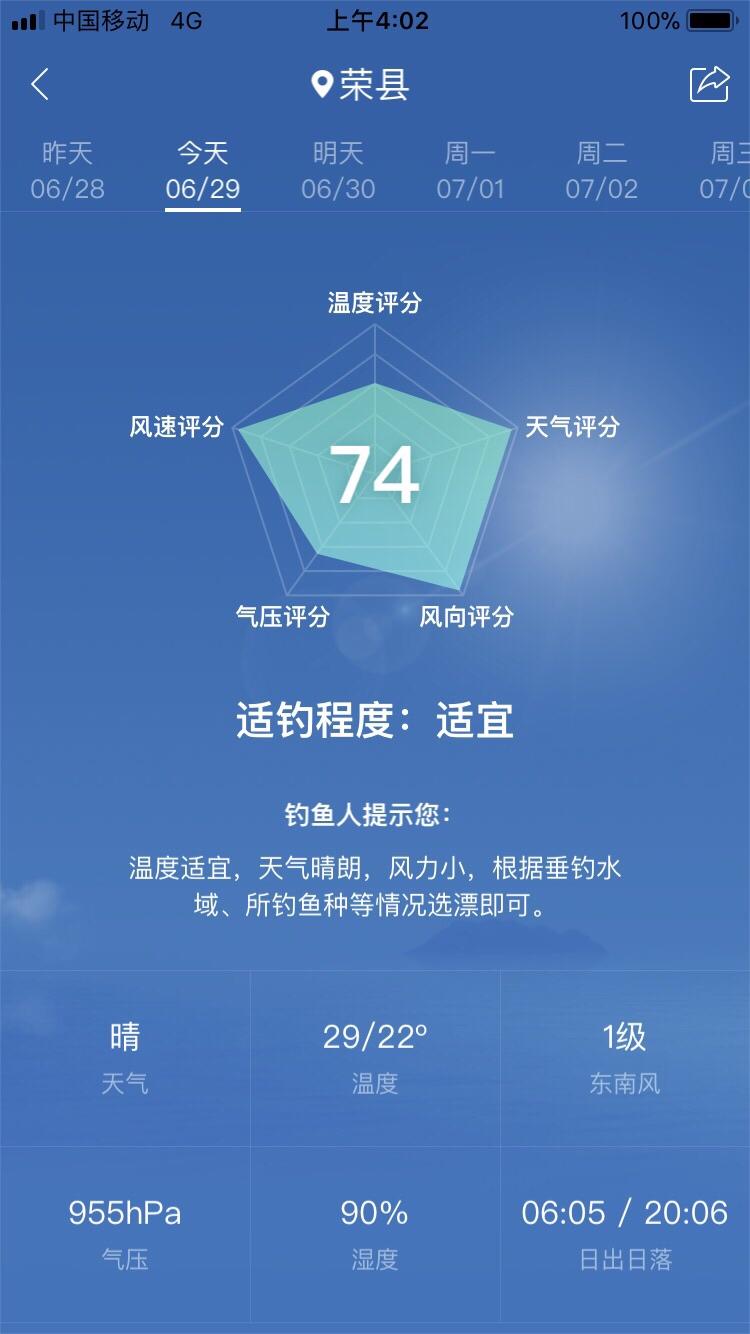Switch to 昨天 06/28 tab
The image size is (750, 1334).
(x=67, y=170)
